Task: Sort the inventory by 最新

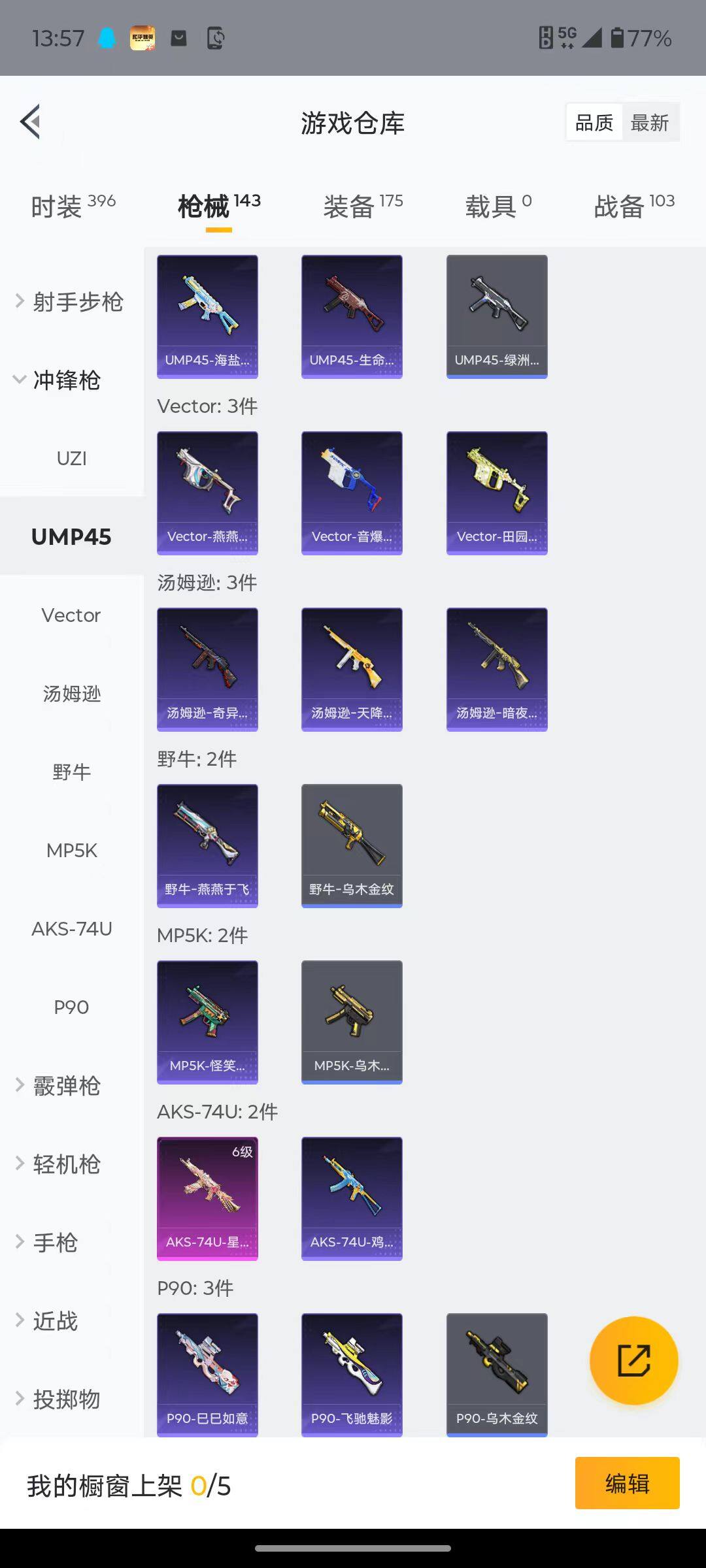Action: 649,122
